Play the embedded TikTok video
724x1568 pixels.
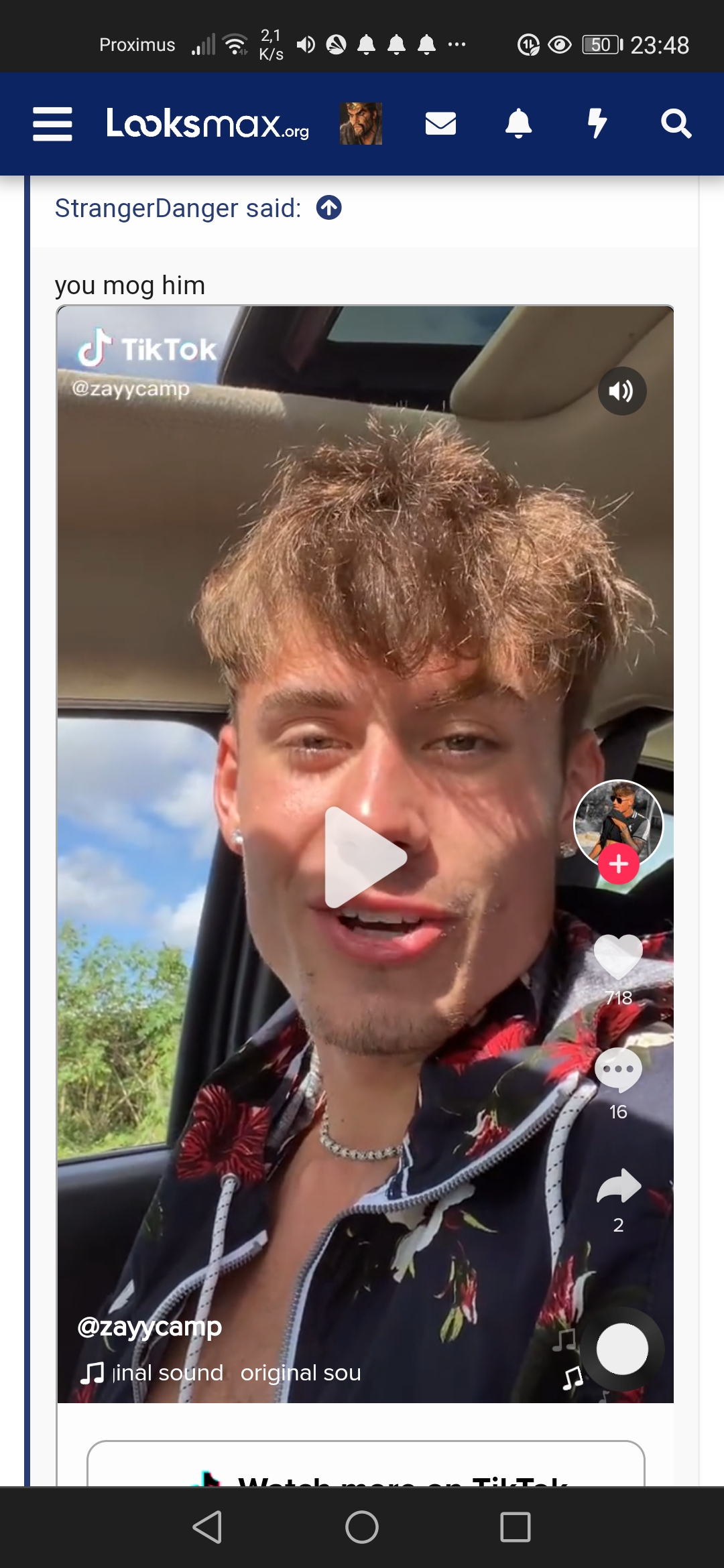tap(365, 857)
